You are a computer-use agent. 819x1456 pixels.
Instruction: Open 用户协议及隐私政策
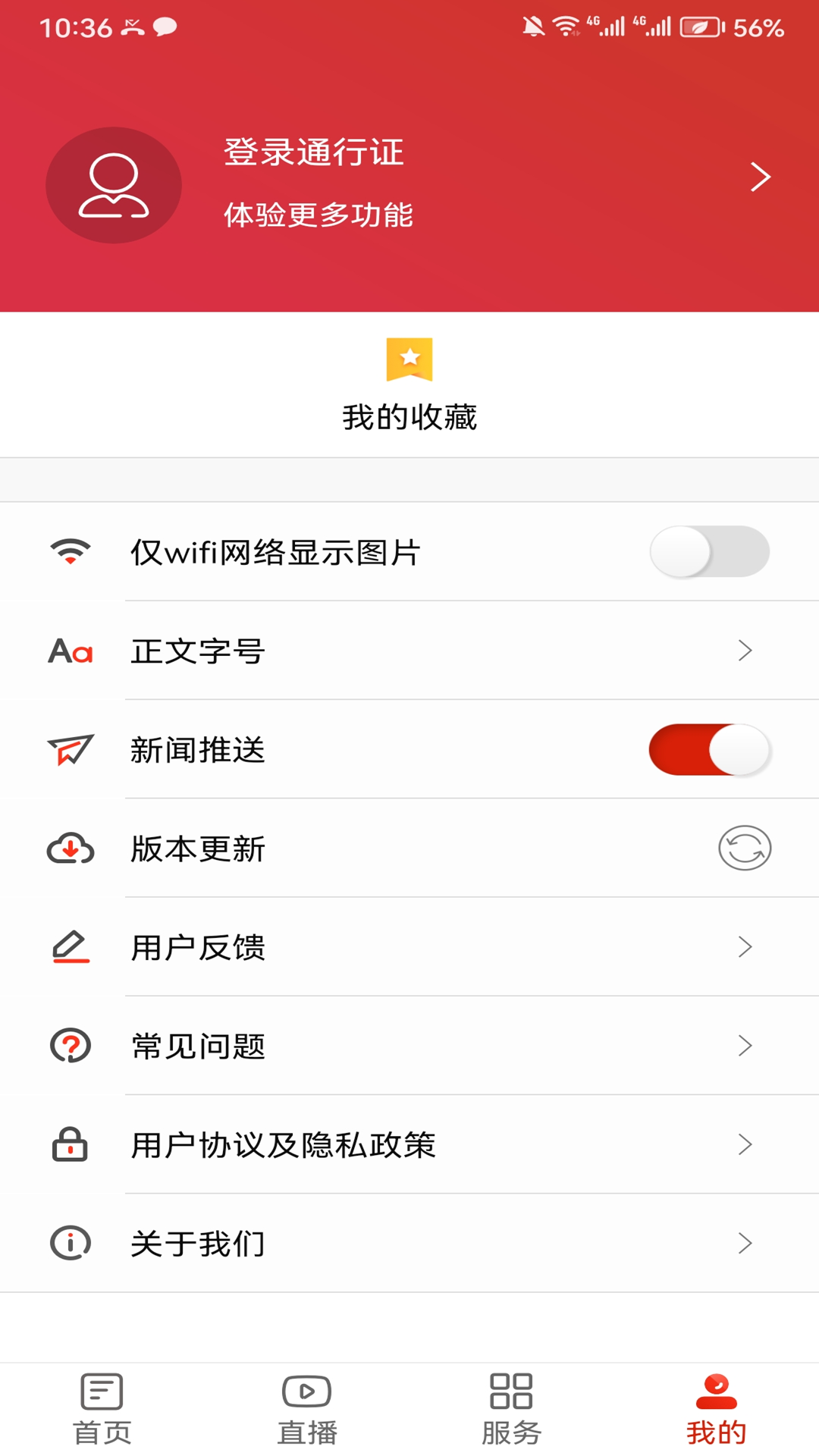[409, 1144]
